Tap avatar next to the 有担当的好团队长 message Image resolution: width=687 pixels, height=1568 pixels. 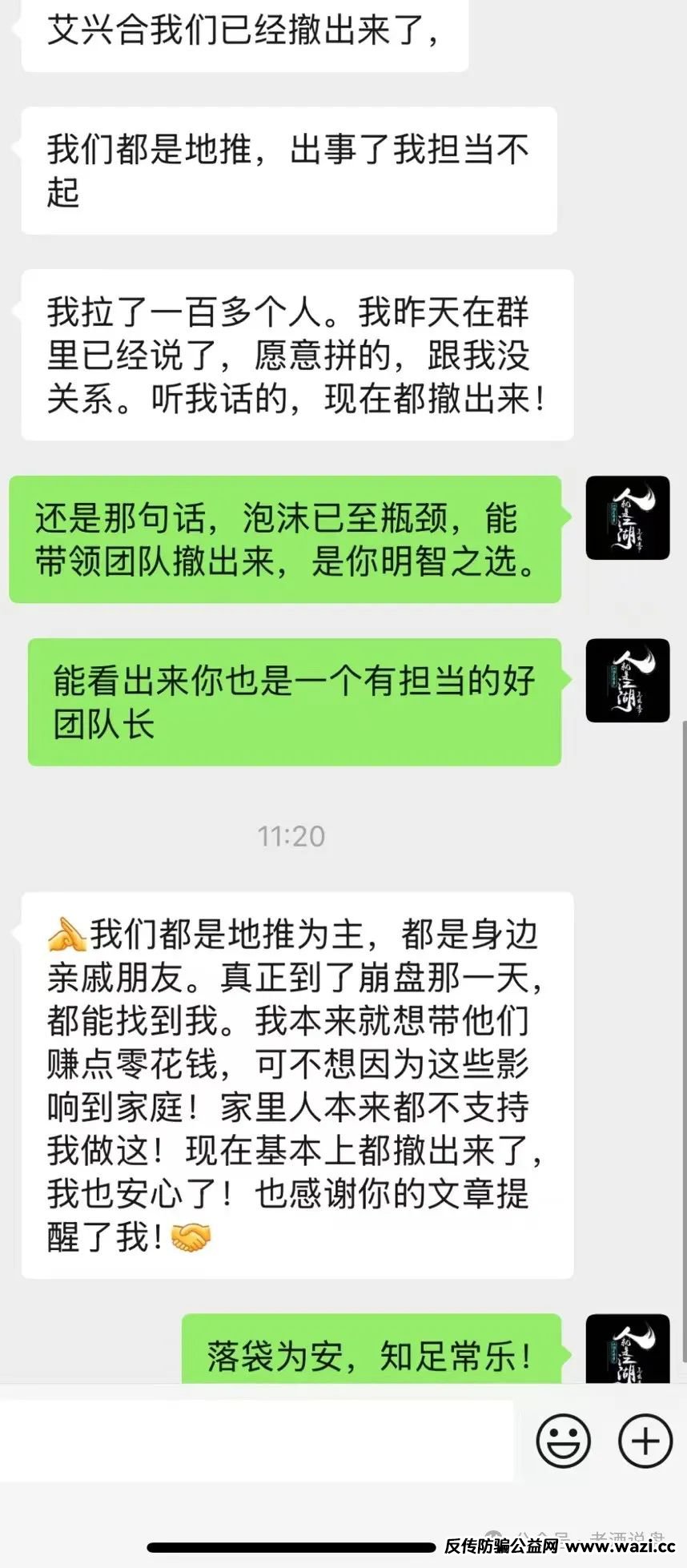(x=628, y=681)
